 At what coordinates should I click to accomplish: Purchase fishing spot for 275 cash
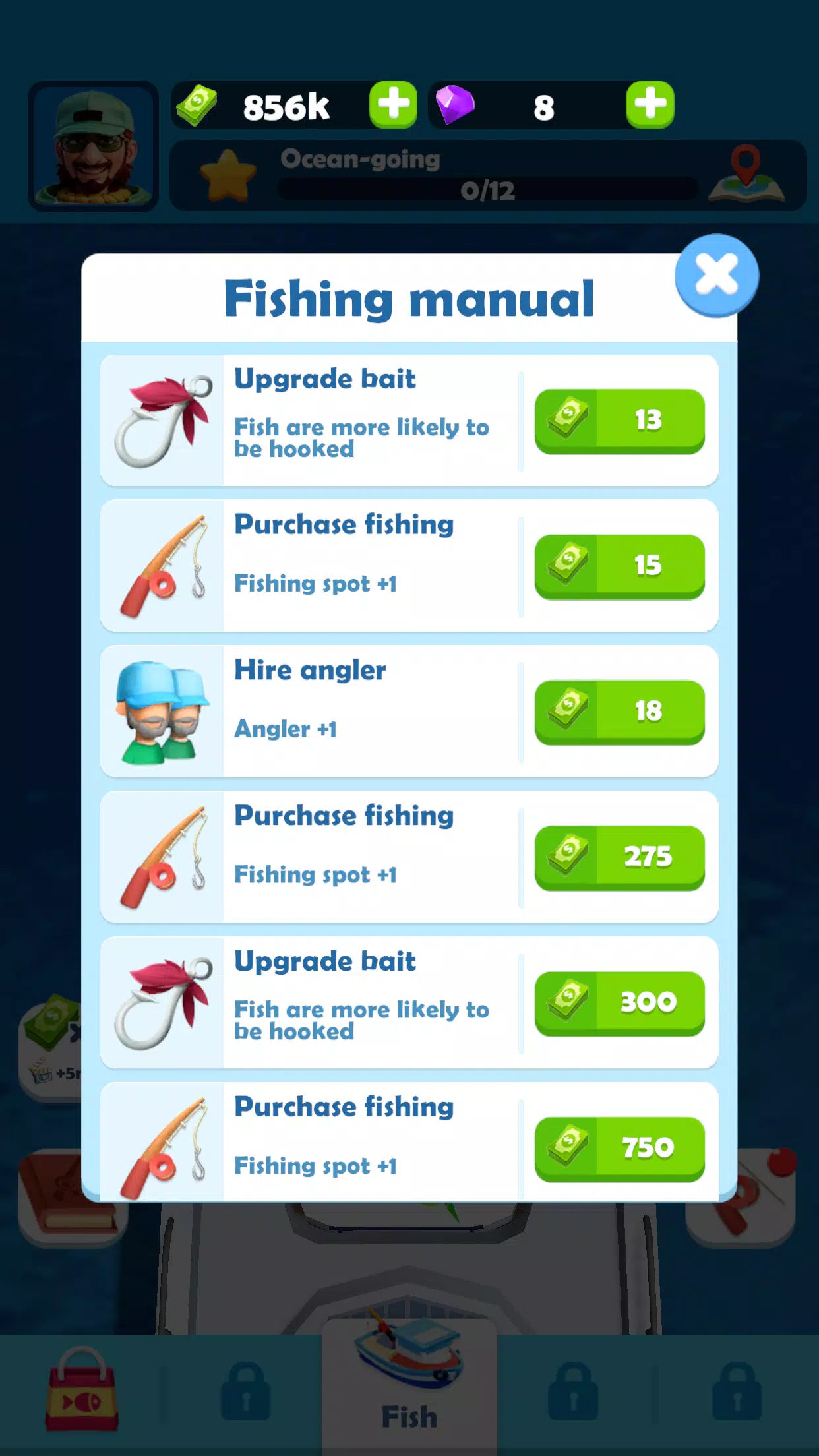[x=619, y=857]
